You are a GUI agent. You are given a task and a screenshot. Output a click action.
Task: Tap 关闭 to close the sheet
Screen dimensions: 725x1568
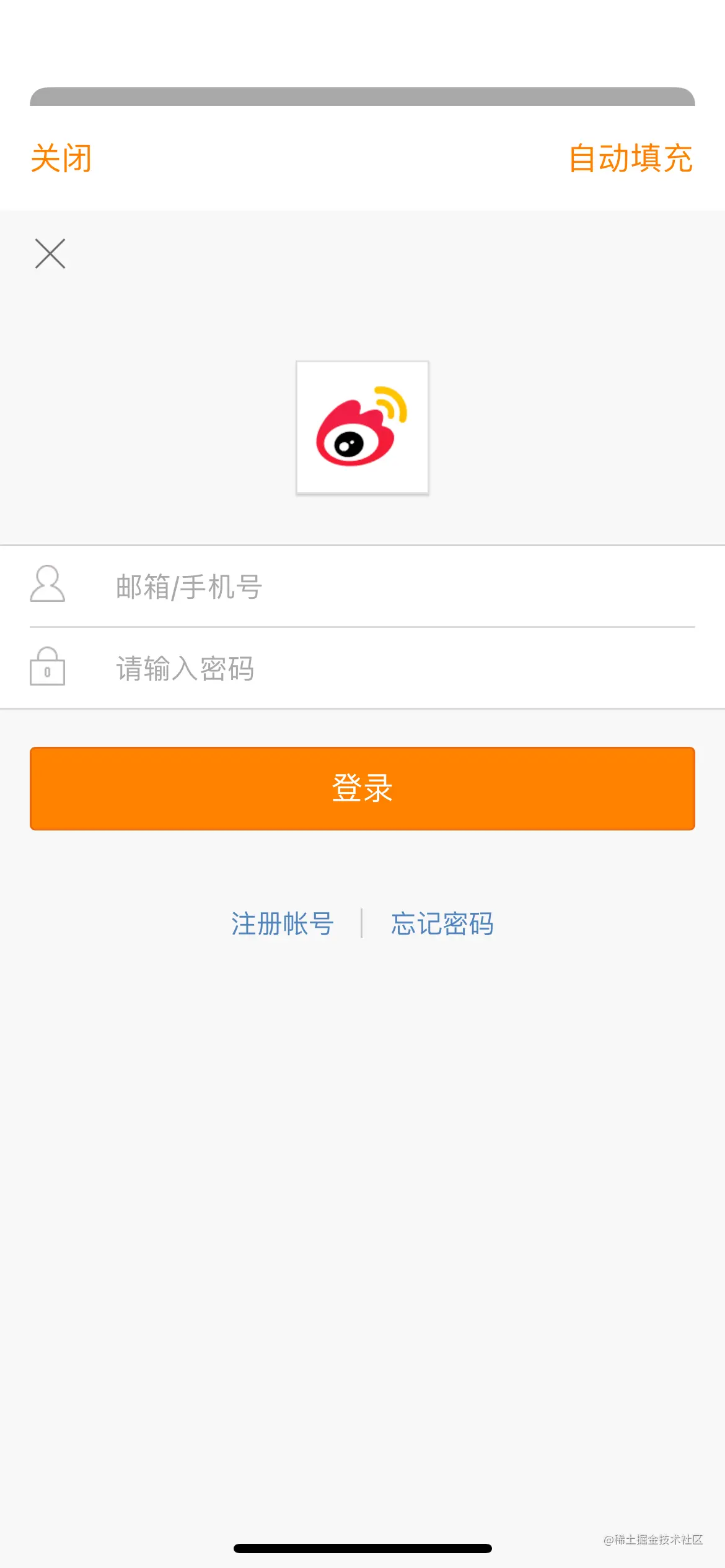61,158
